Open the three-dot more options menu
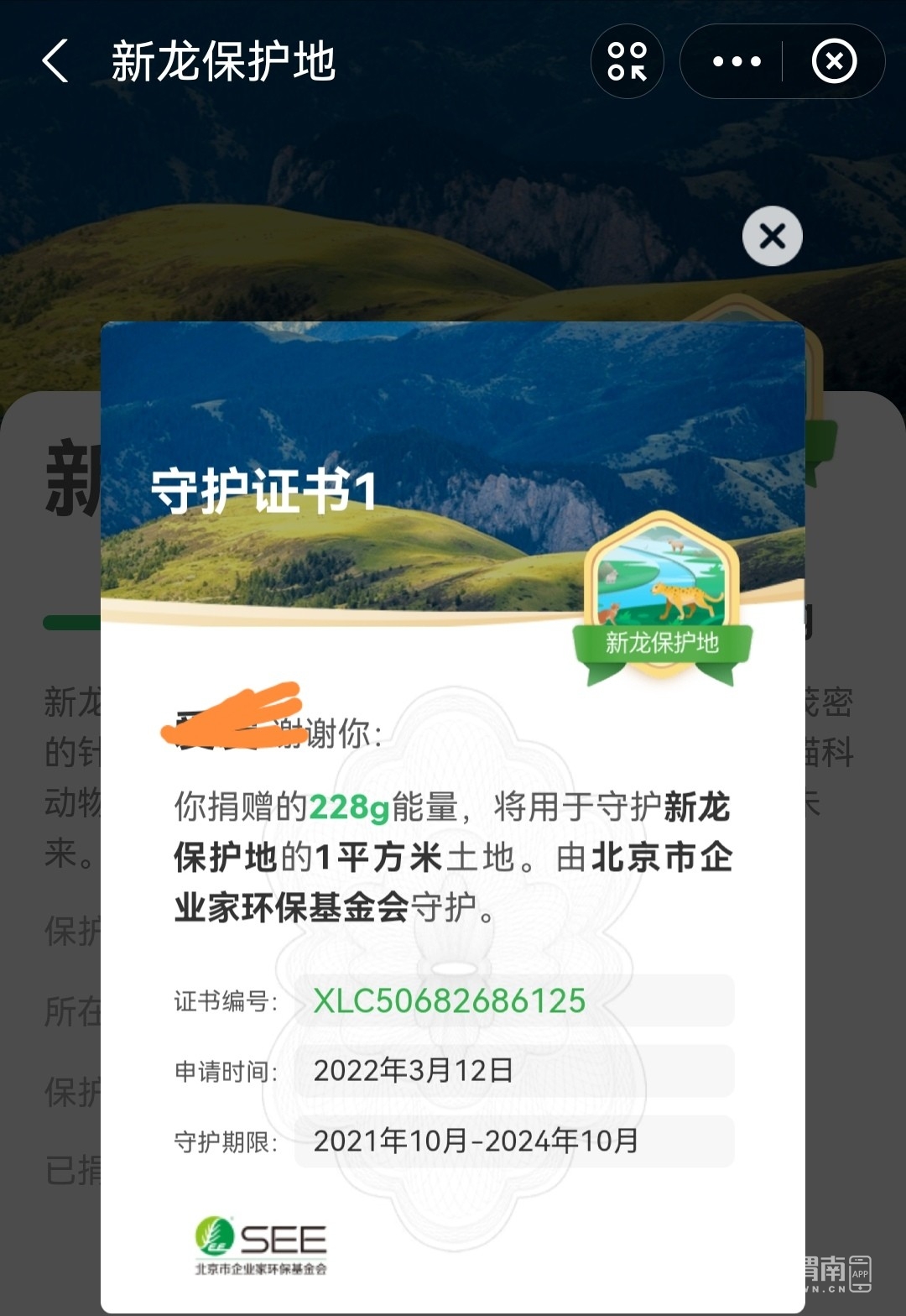This screenshot has width=906, height=1316. tap(736, 62)
